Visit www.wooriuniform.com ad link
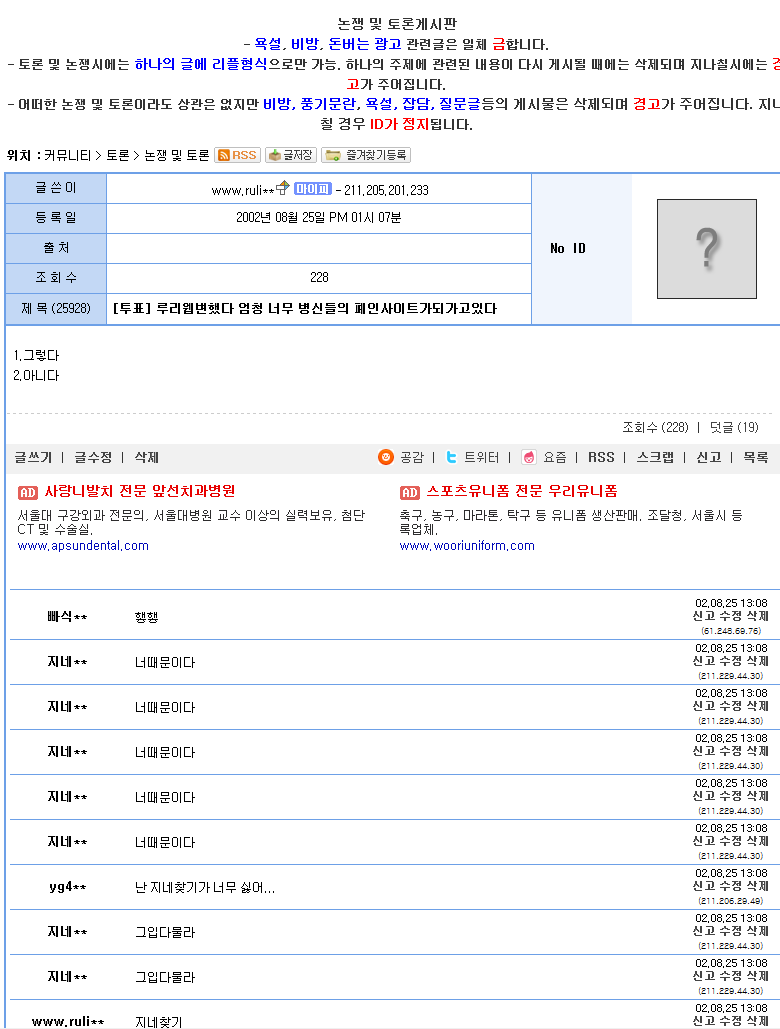The height and width of the screenshot is (1029, 780). [x=467, y=546]
